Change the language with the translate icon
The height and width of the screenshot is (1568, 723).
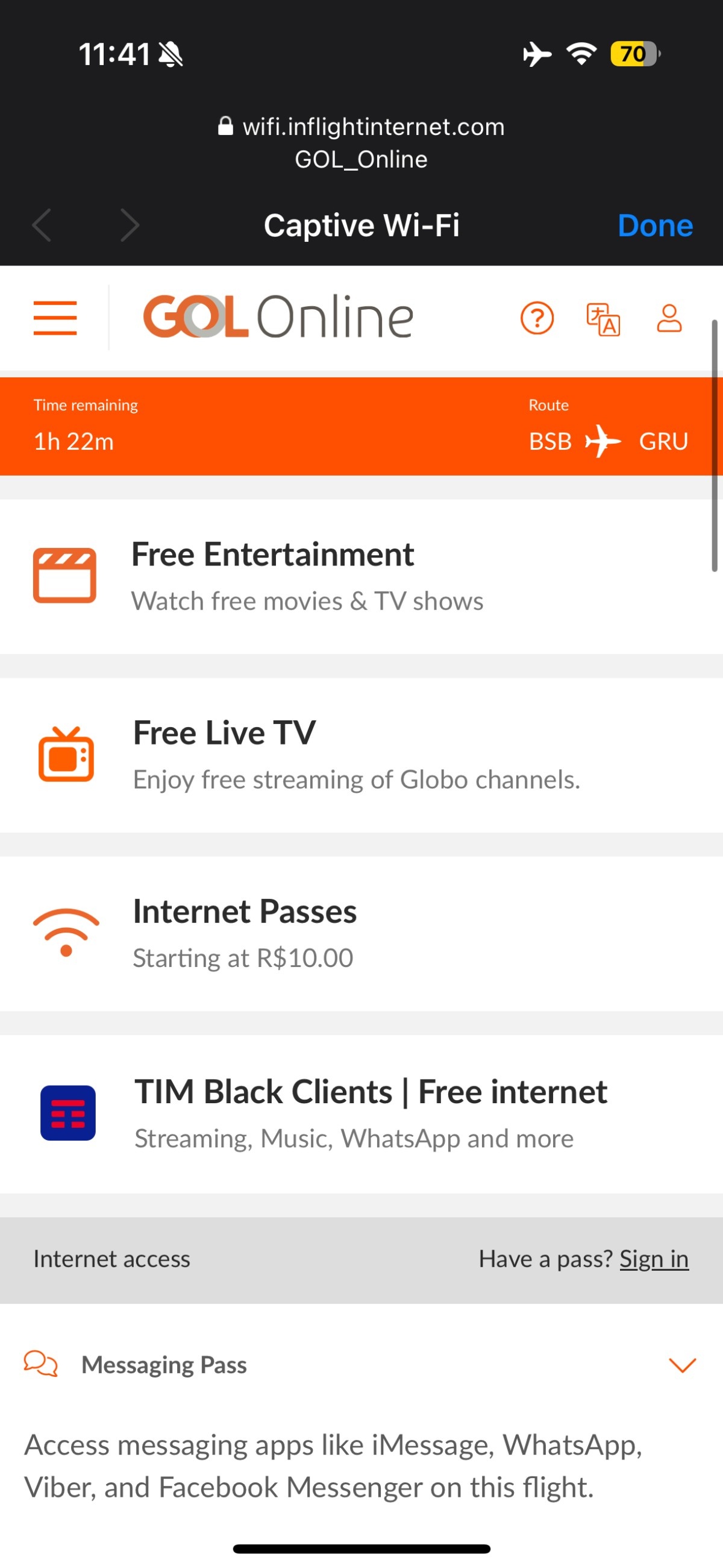[602, 319]
